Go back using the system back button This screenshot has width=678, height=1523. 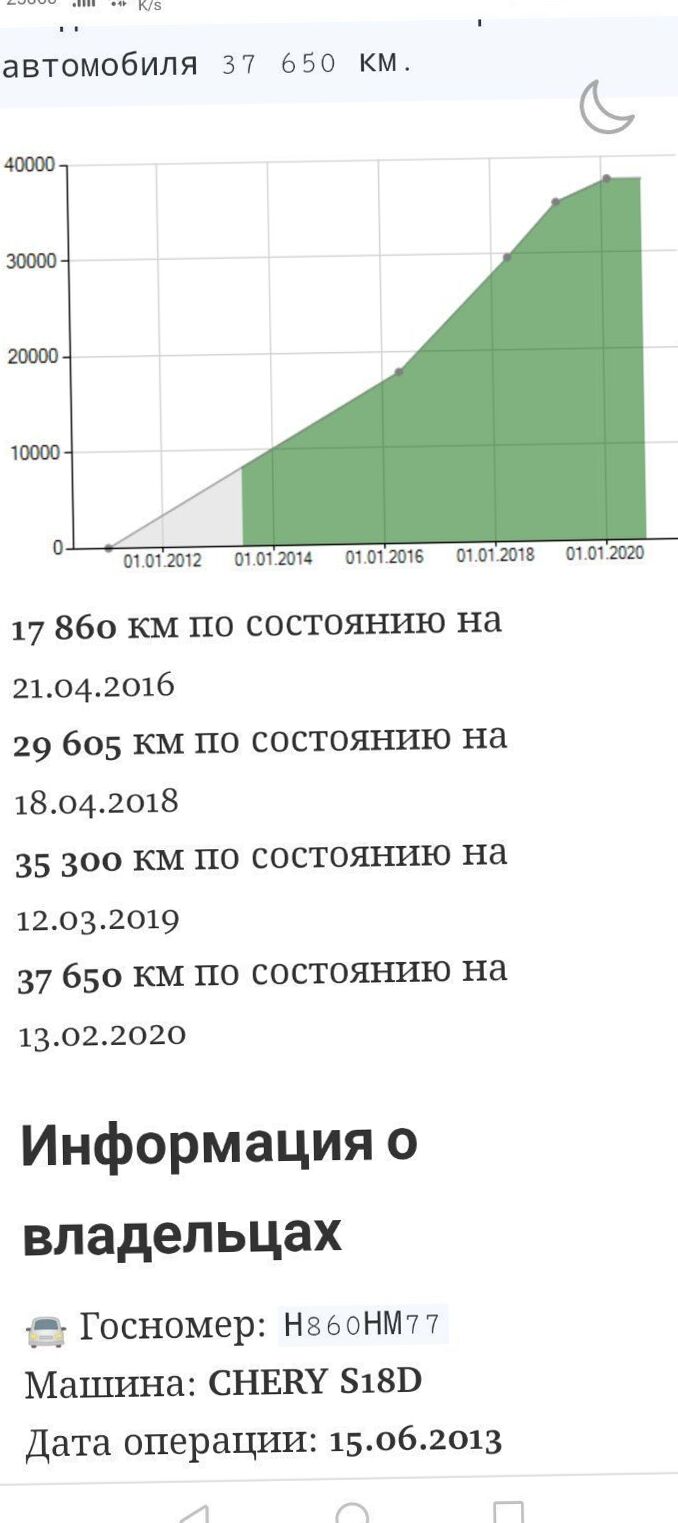click(196, 1513)
